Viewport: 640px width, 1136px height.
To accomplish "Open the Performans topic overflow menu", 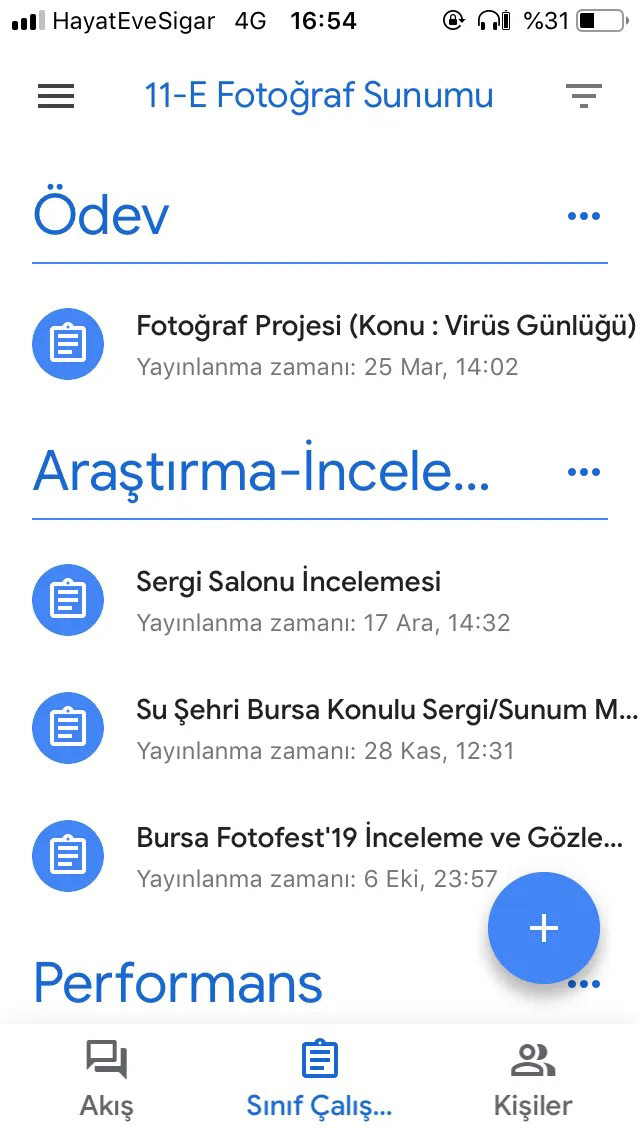I will pos(583,983).
